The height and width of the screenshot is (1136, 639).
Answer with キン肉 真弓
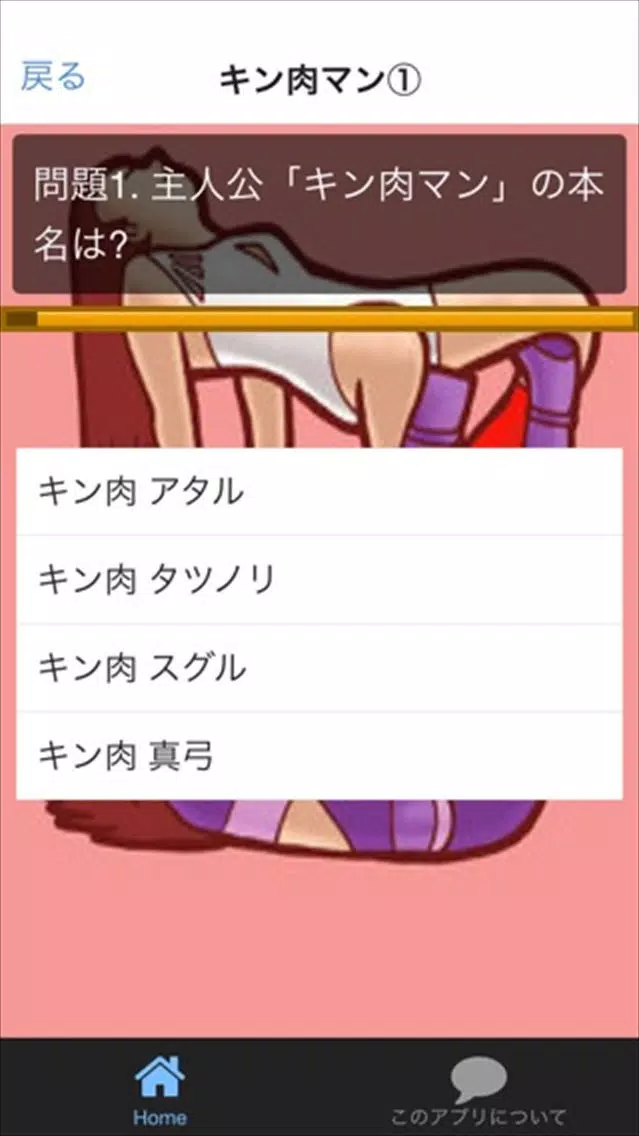319,756
